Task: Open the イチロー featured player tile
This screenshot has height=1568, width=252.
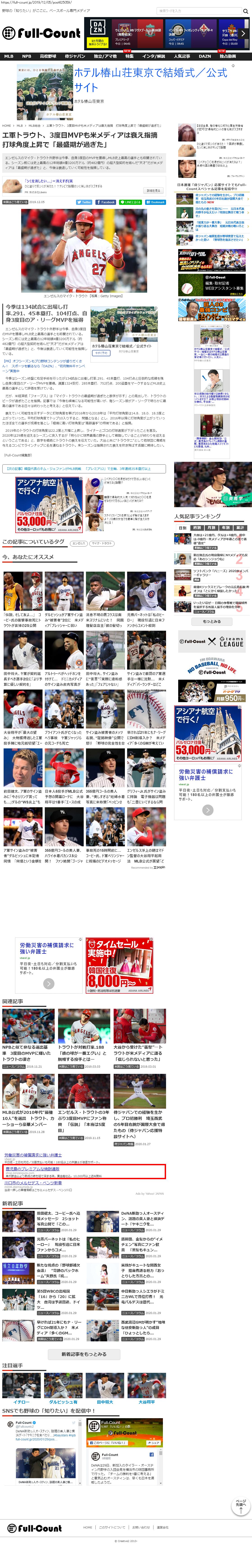Action: pyautogui.click(x=21, y=1402)
